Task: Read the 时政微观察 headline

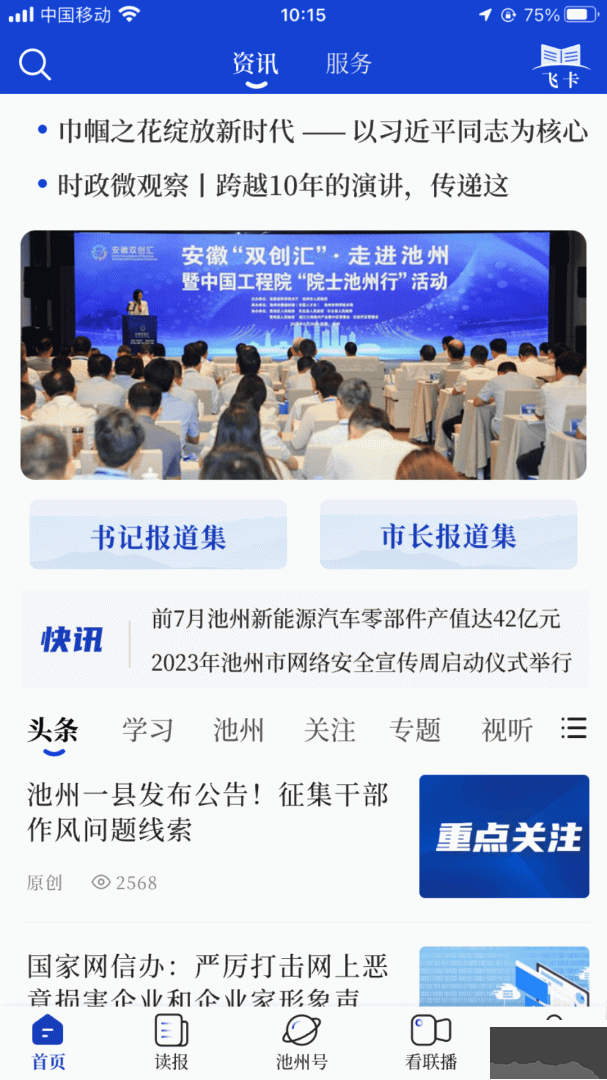Action: click(283, 185)
